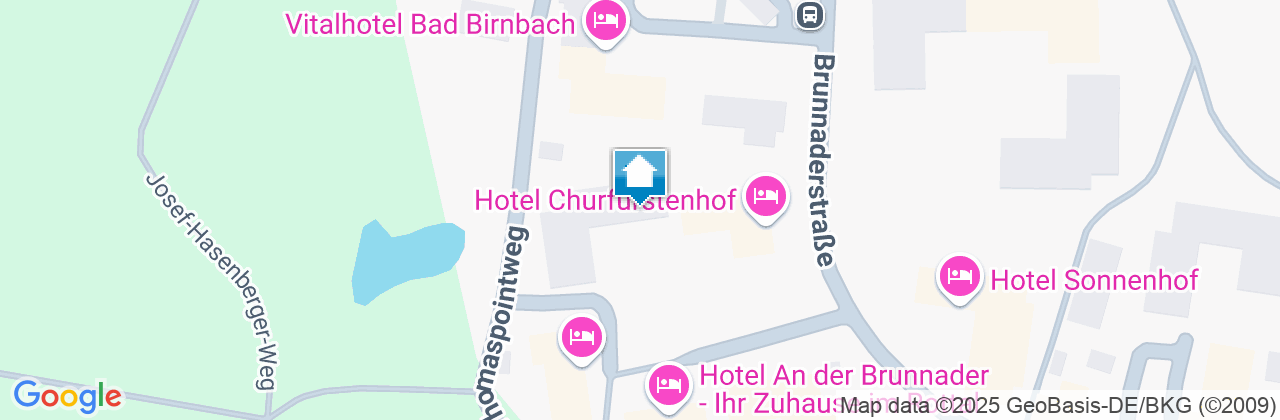Tap the blue house location marker
The image size is (1280, 420).
640,175
